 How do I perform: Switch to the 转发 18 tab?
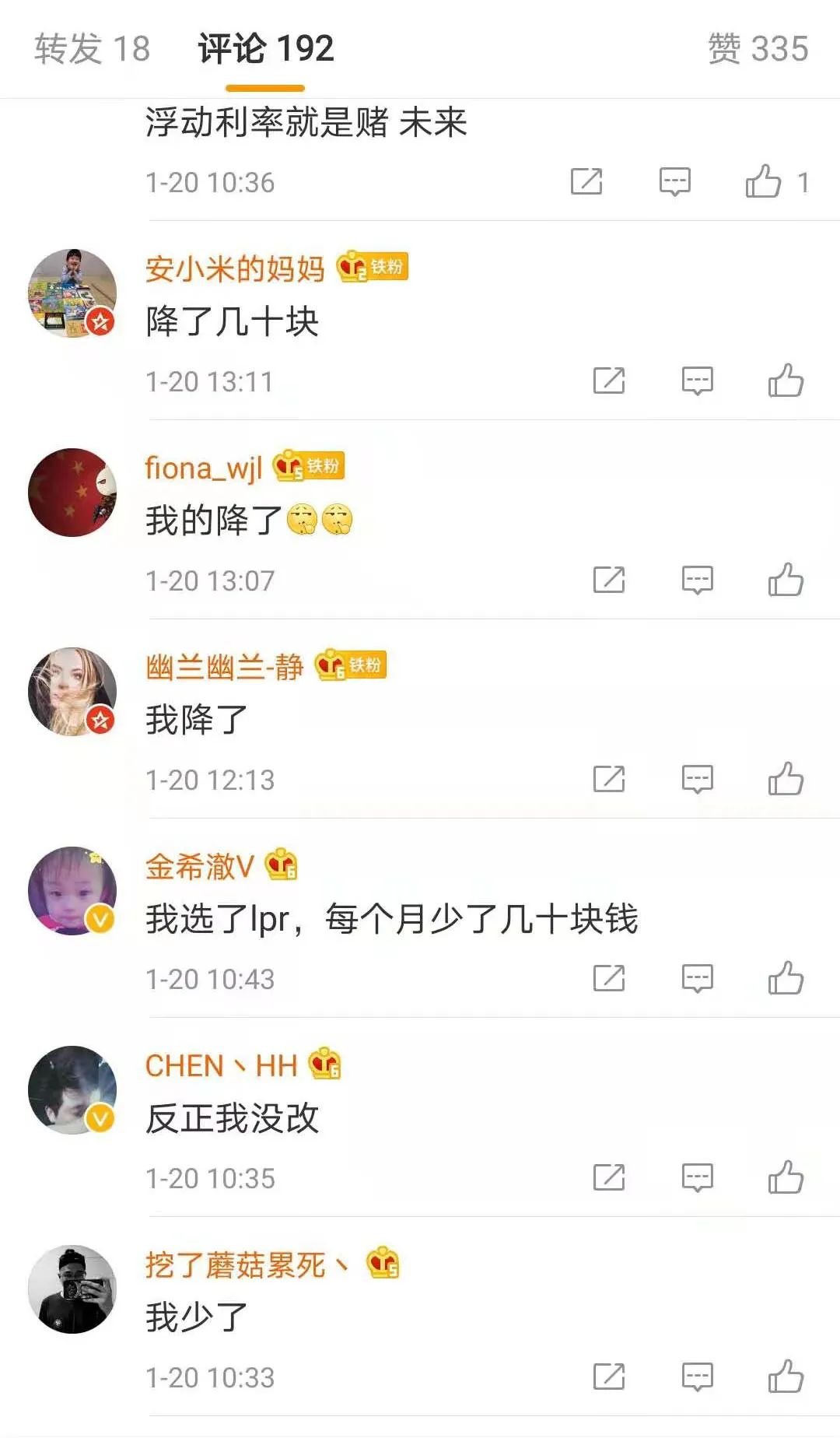92,48
